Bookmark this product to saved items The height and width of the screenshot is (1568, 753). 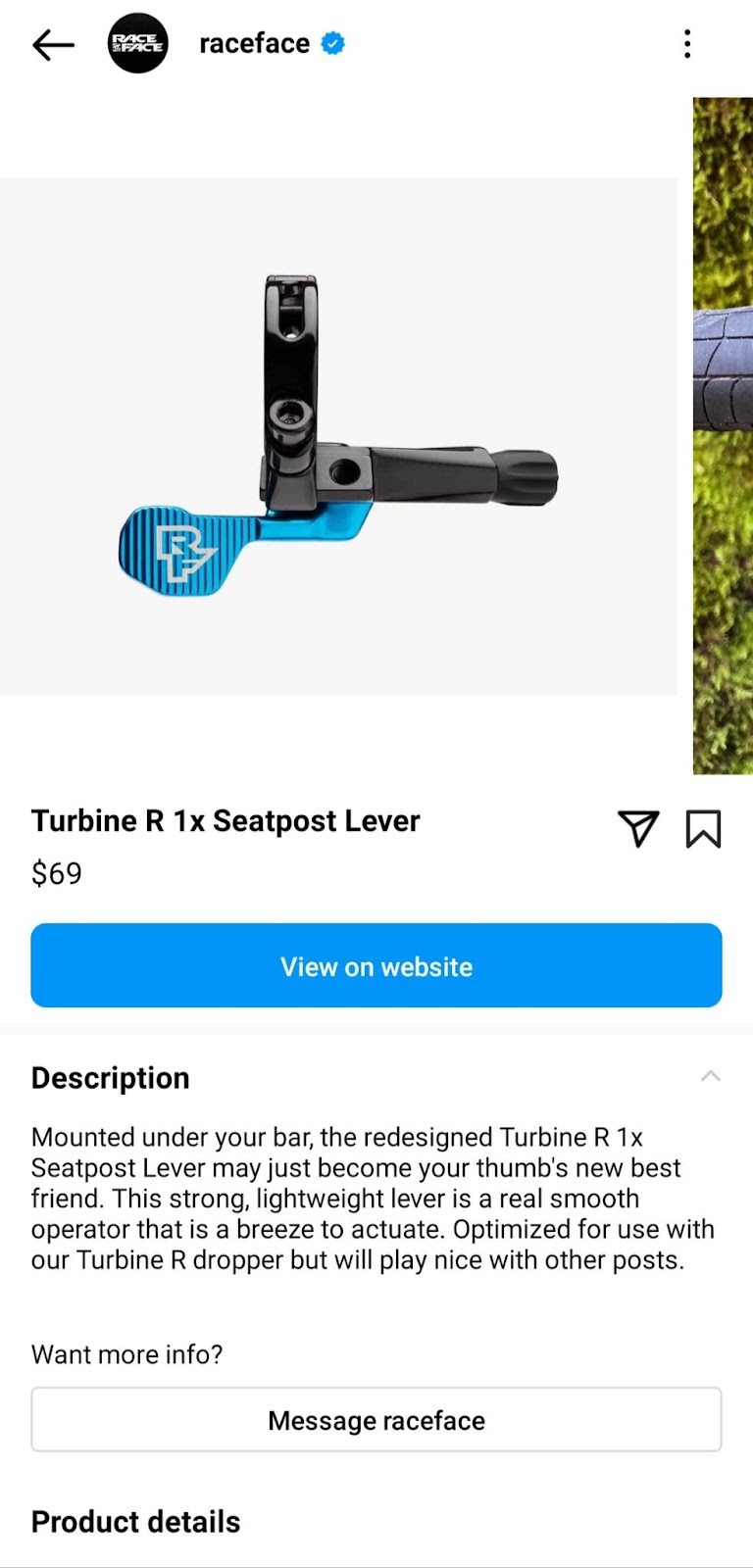[x=703, y=829]
